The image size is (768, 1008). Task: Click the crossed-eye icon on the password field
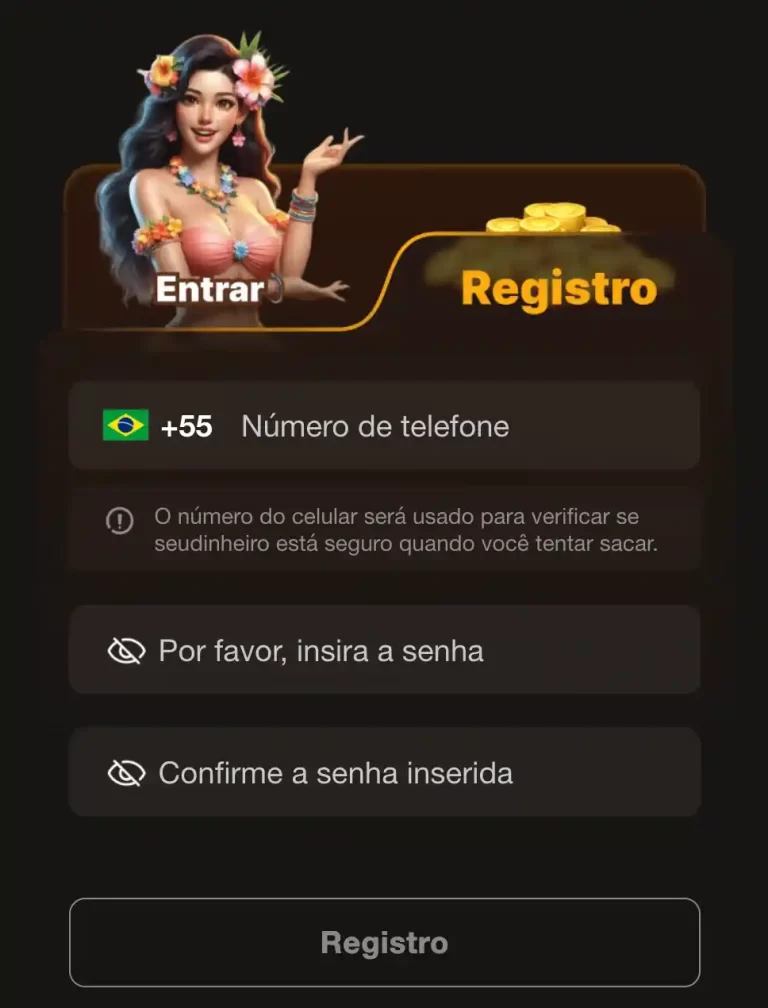[x=125, y=650]
